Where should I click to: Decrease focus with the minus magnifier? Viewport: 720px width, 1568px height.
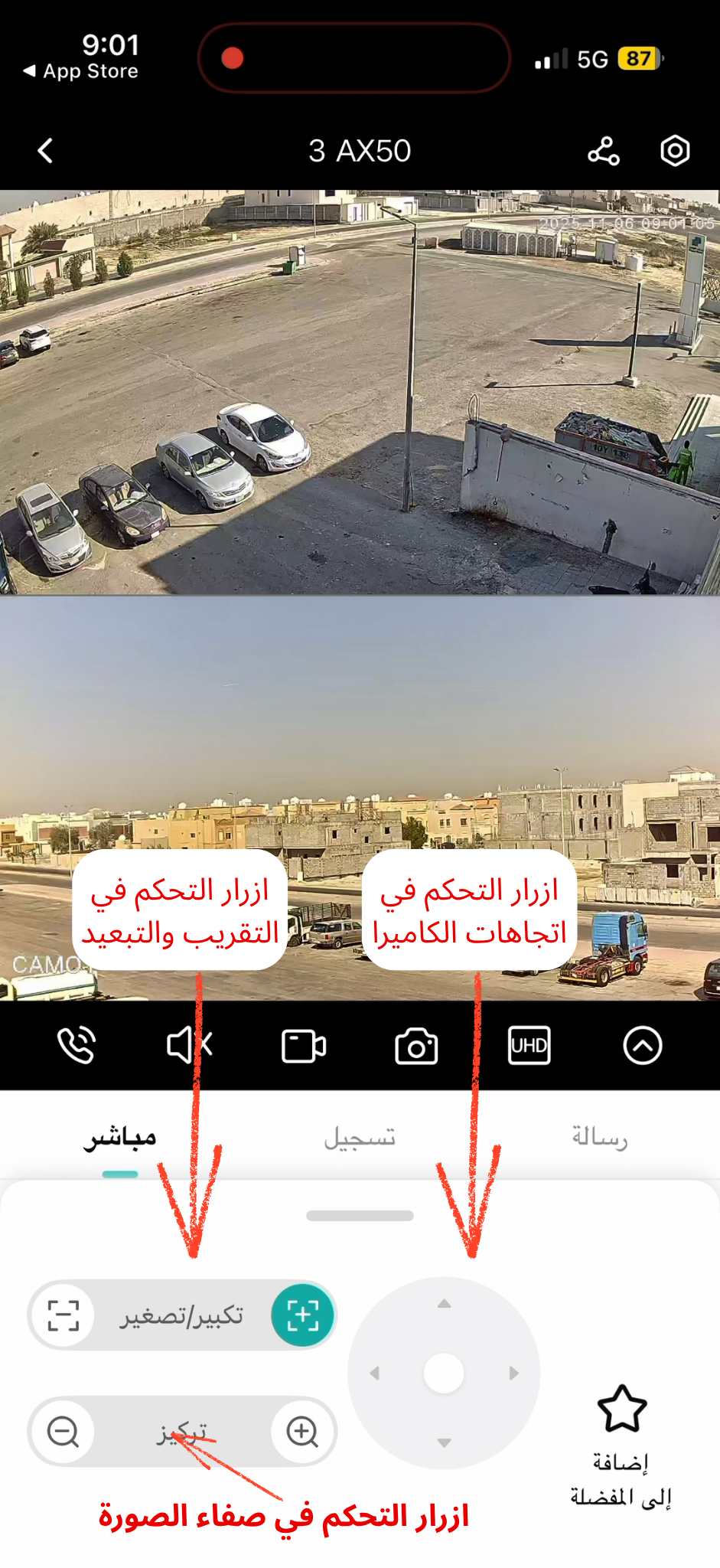pyautogui.click(x=64, y=1431)
